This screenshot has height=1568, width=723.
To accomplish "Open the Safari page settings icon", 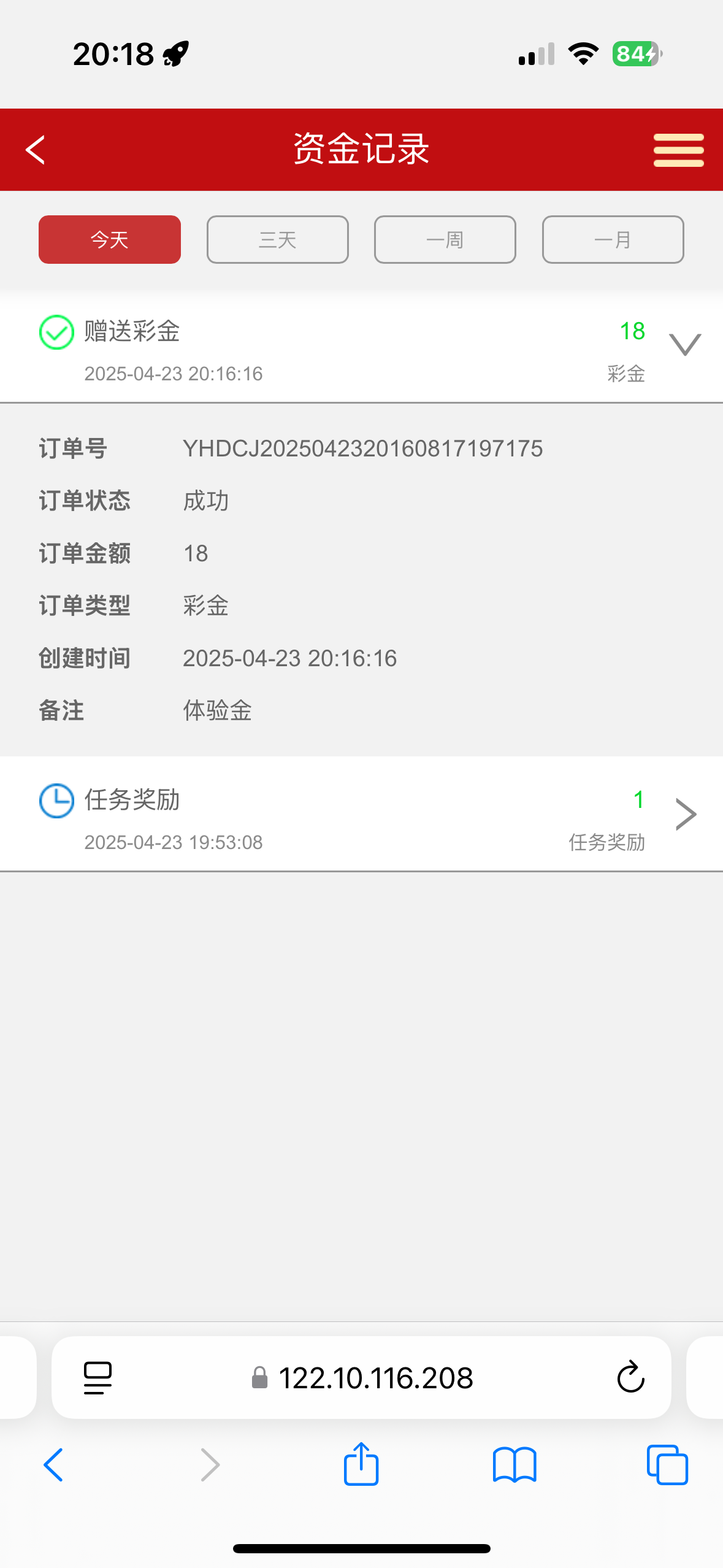I will click(x=98, y=1378).
